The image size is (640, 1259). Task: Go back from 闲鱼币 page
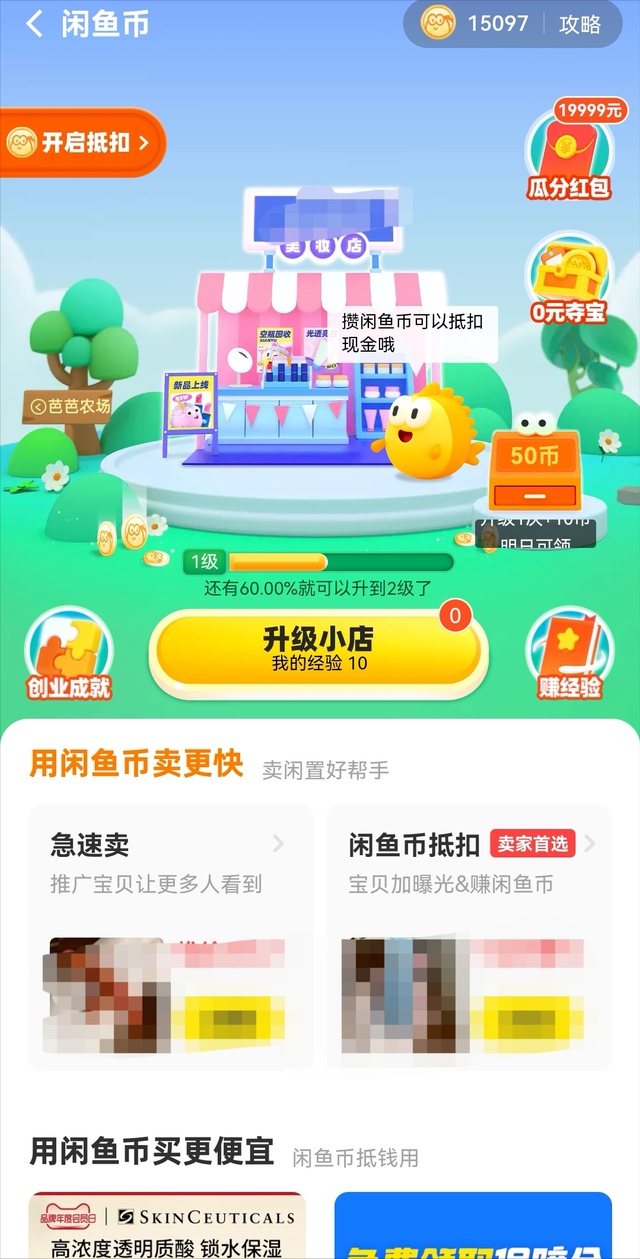(x=35, y=24)
